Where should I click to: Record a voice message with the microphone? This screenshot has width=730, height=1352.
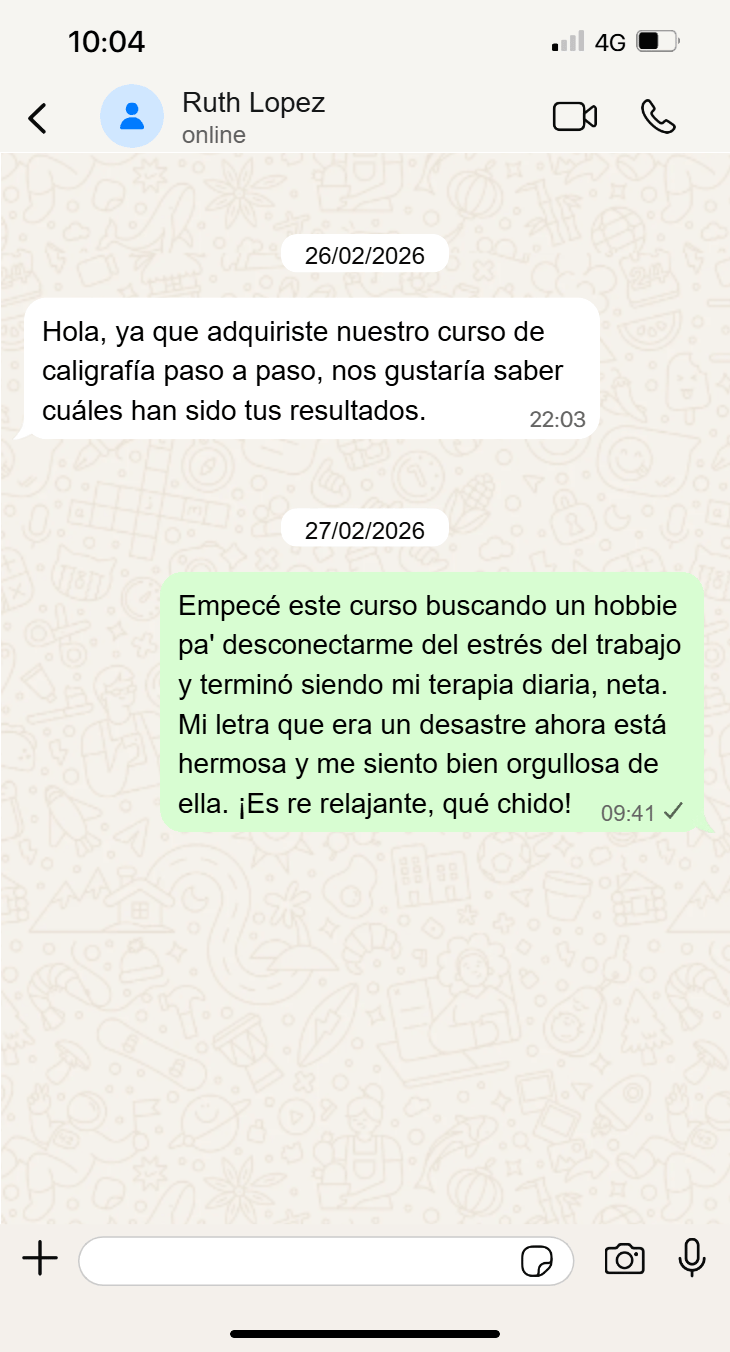point(692,1259)
